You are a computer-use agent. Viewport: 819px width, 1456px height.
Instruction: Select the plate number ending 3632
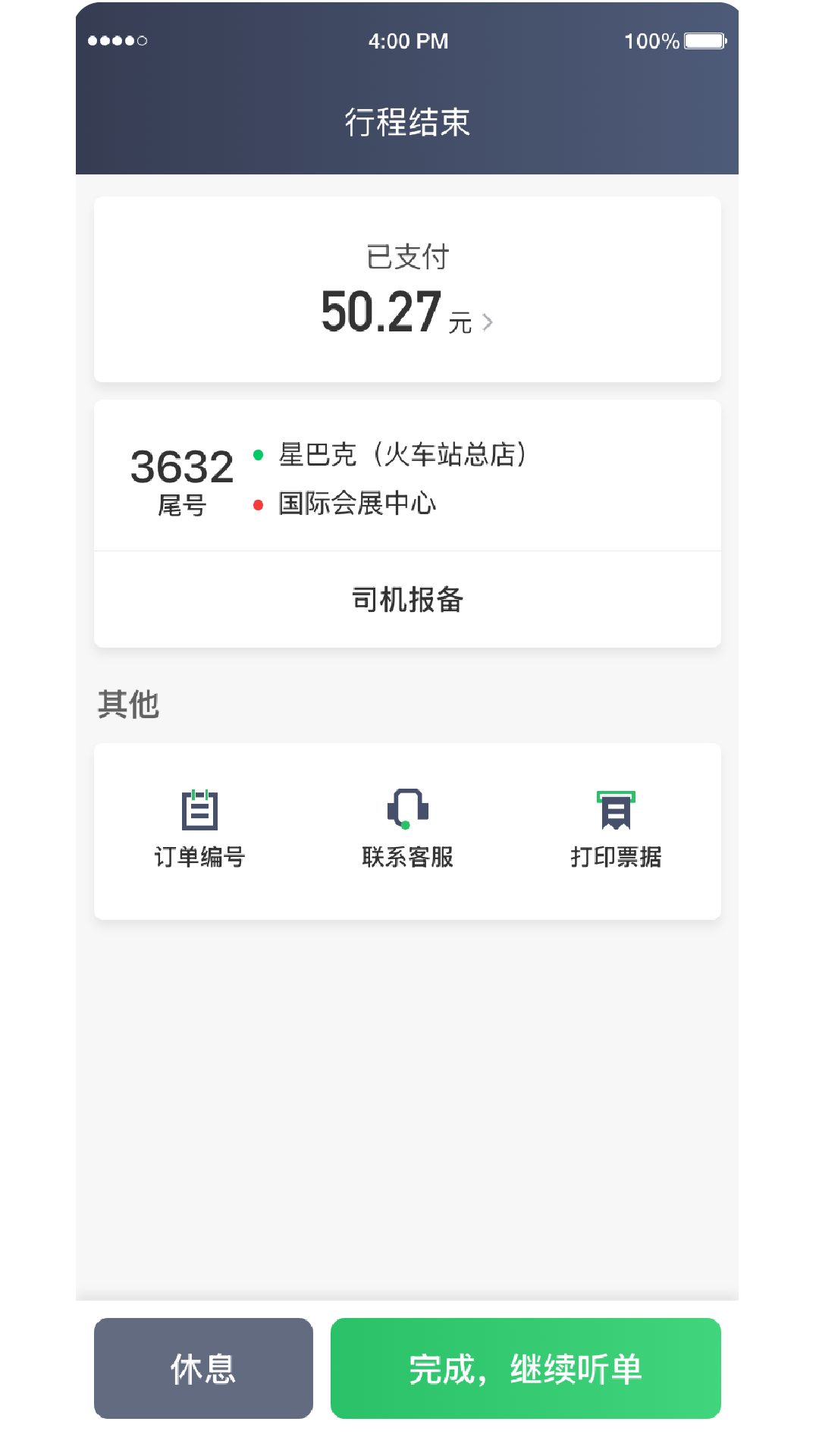[x=182, y=466]
